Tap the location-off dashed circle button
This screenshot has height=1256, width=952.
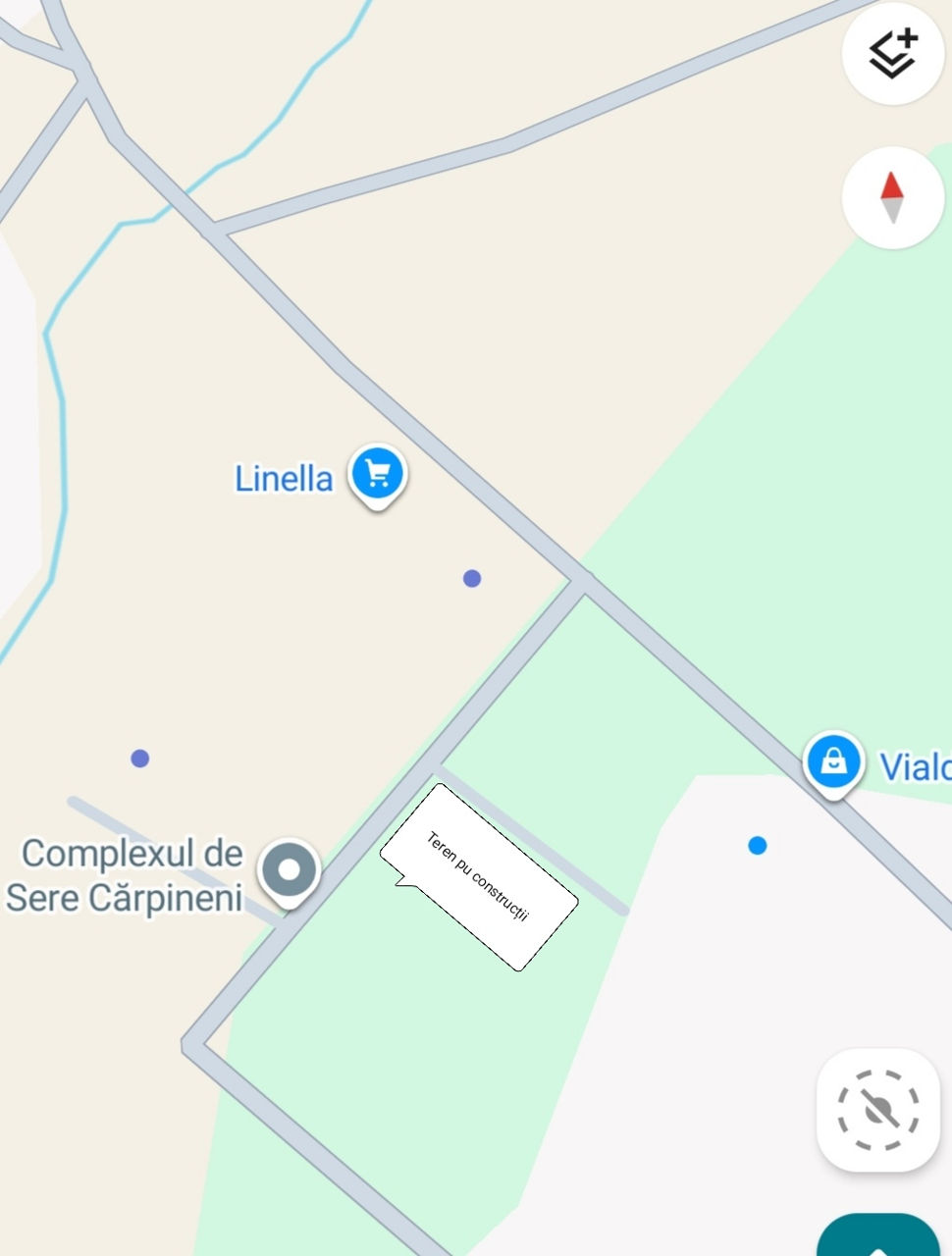tap(877, 1110)
